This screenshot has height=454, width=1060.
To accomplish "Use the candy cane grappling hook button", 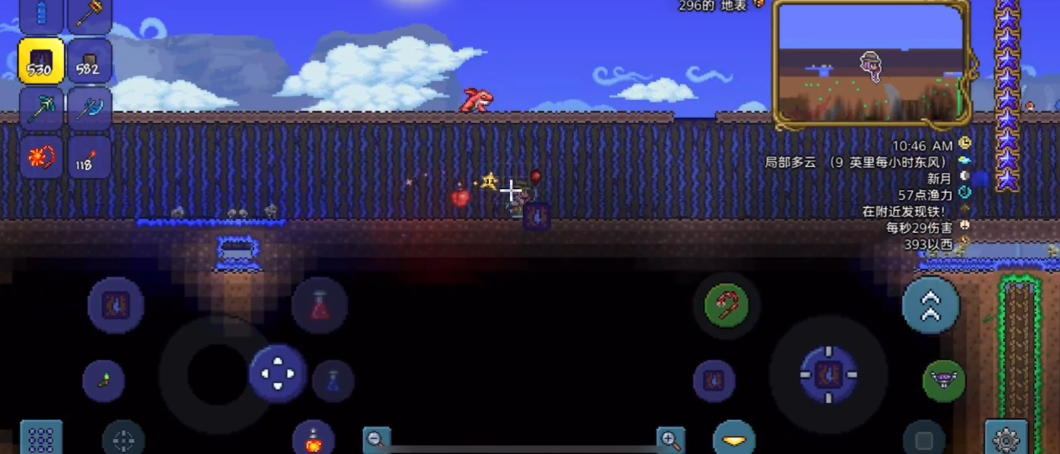I will [x=727, y=305].
